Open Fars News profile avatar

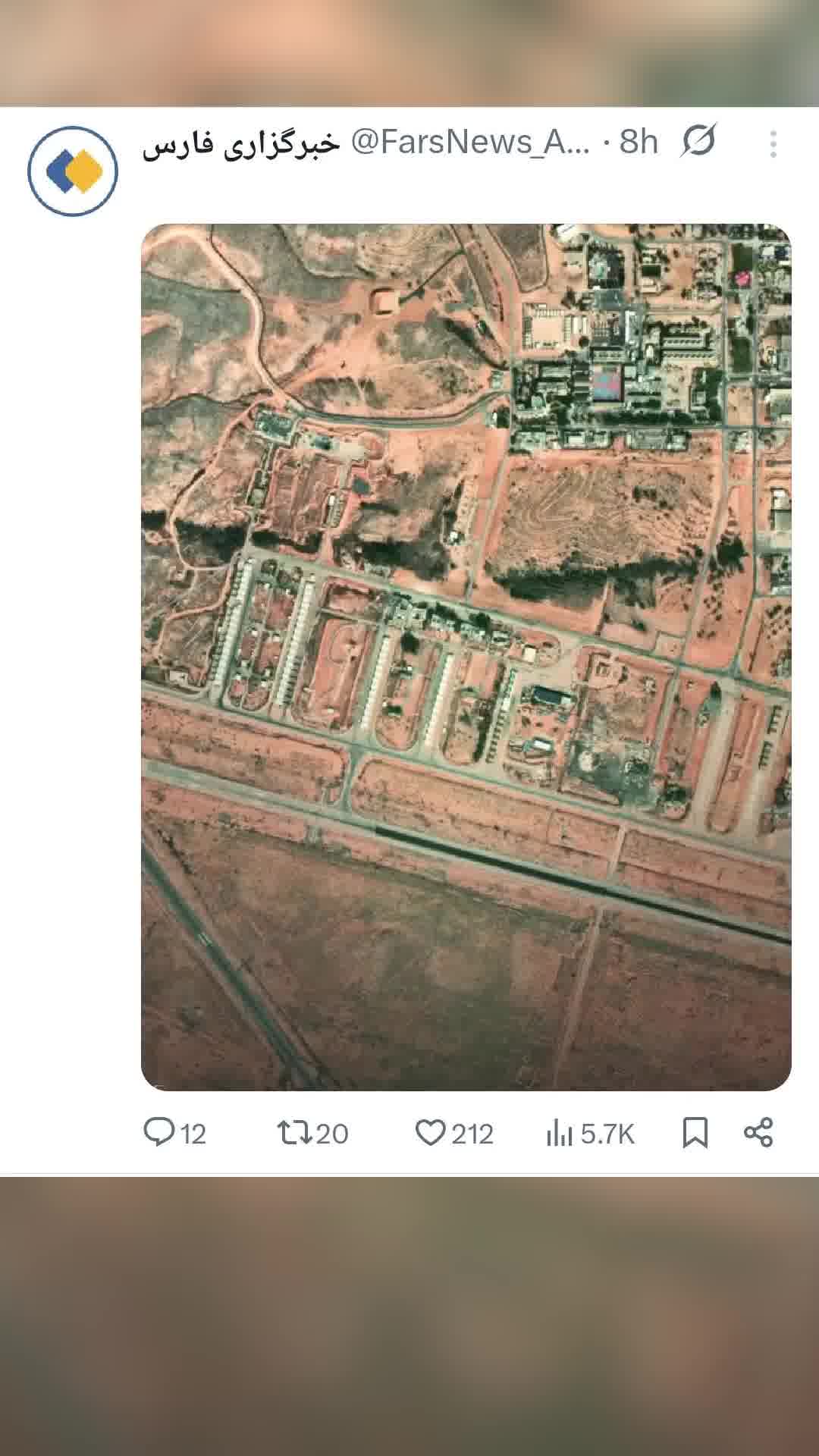(x=73, y=171)
